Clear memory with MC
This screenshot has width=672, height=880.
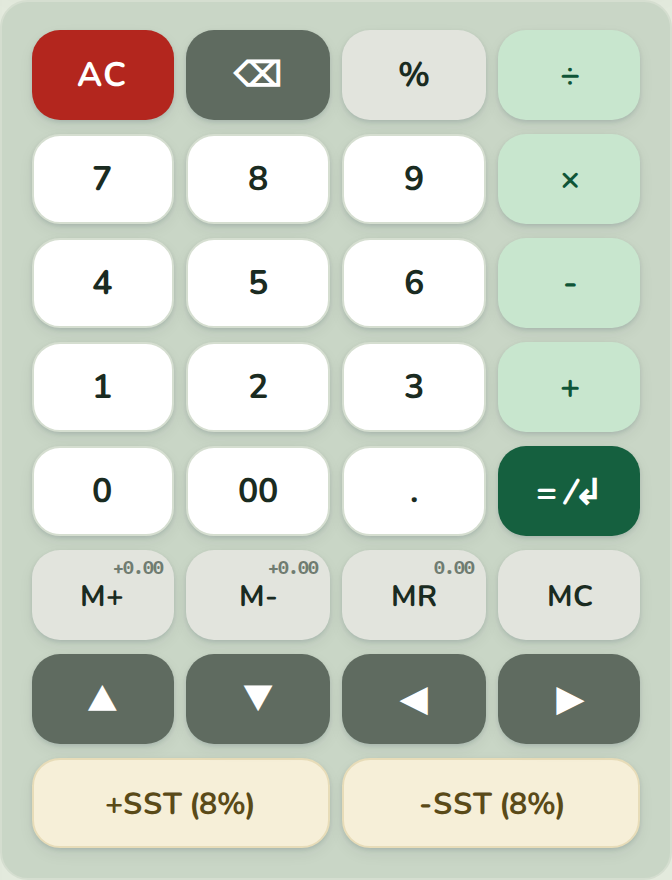[569, 595]
